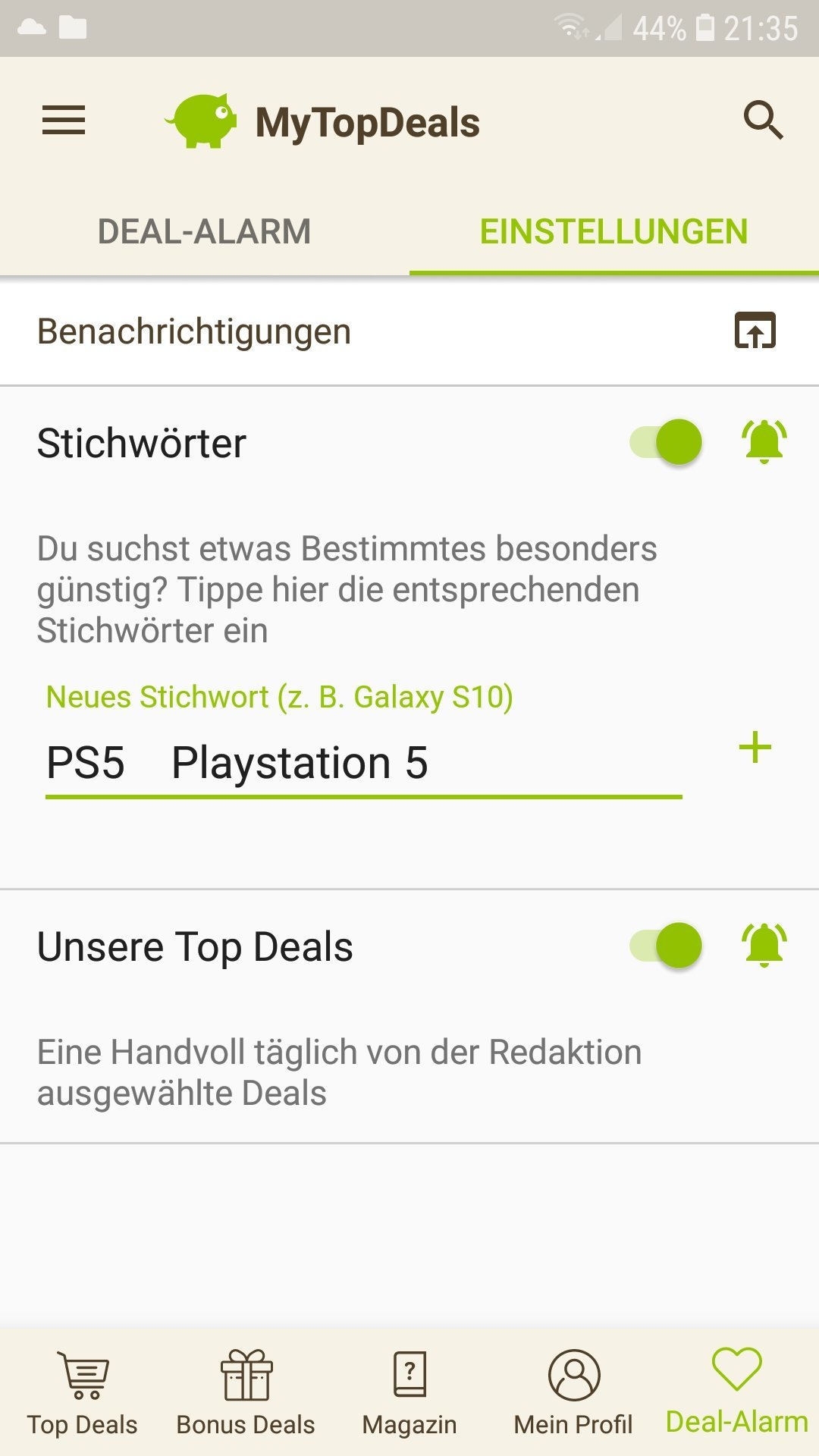Focus the Neues Stichwort text field
819x1456 pixels.
tap(364, 763)
